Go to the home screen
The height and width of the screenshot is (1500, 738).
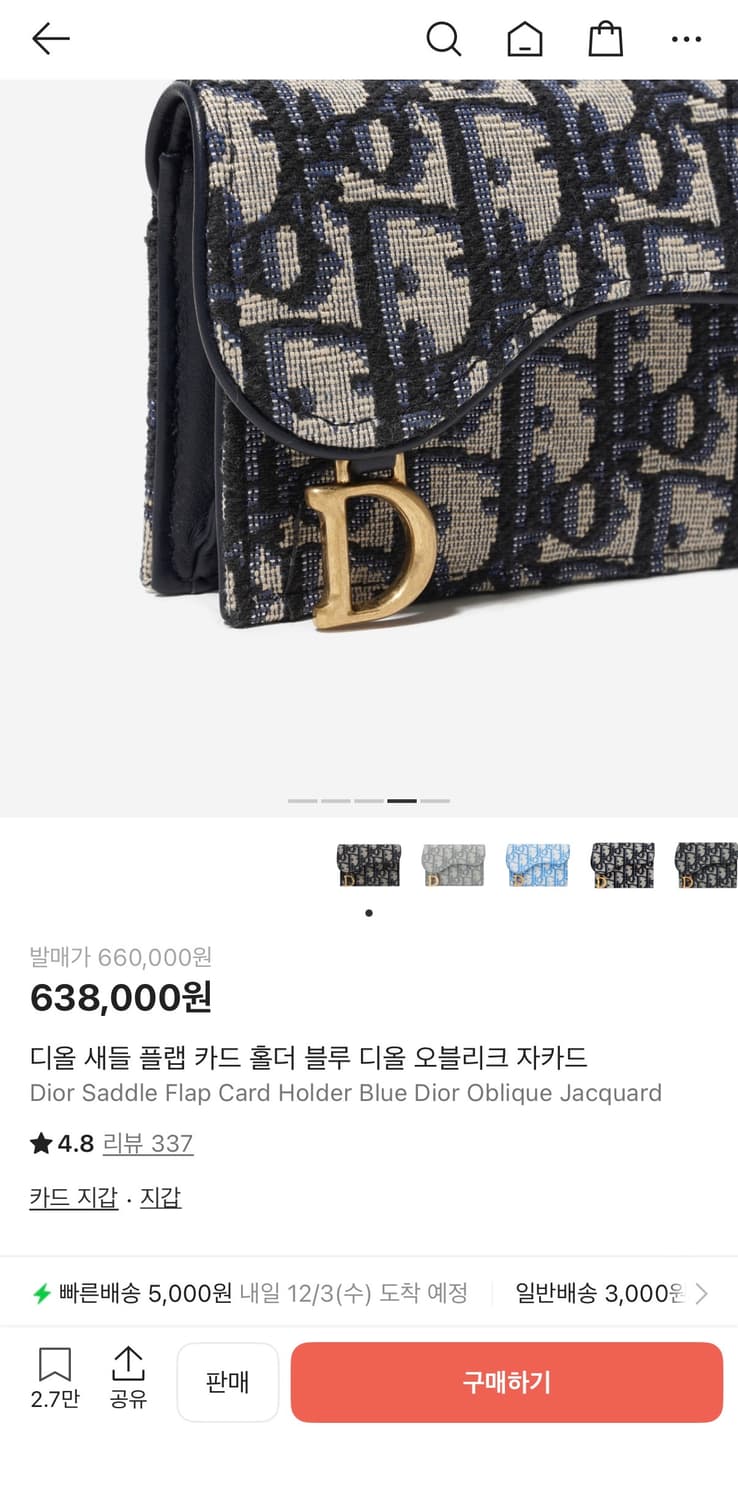click(524, 39)
